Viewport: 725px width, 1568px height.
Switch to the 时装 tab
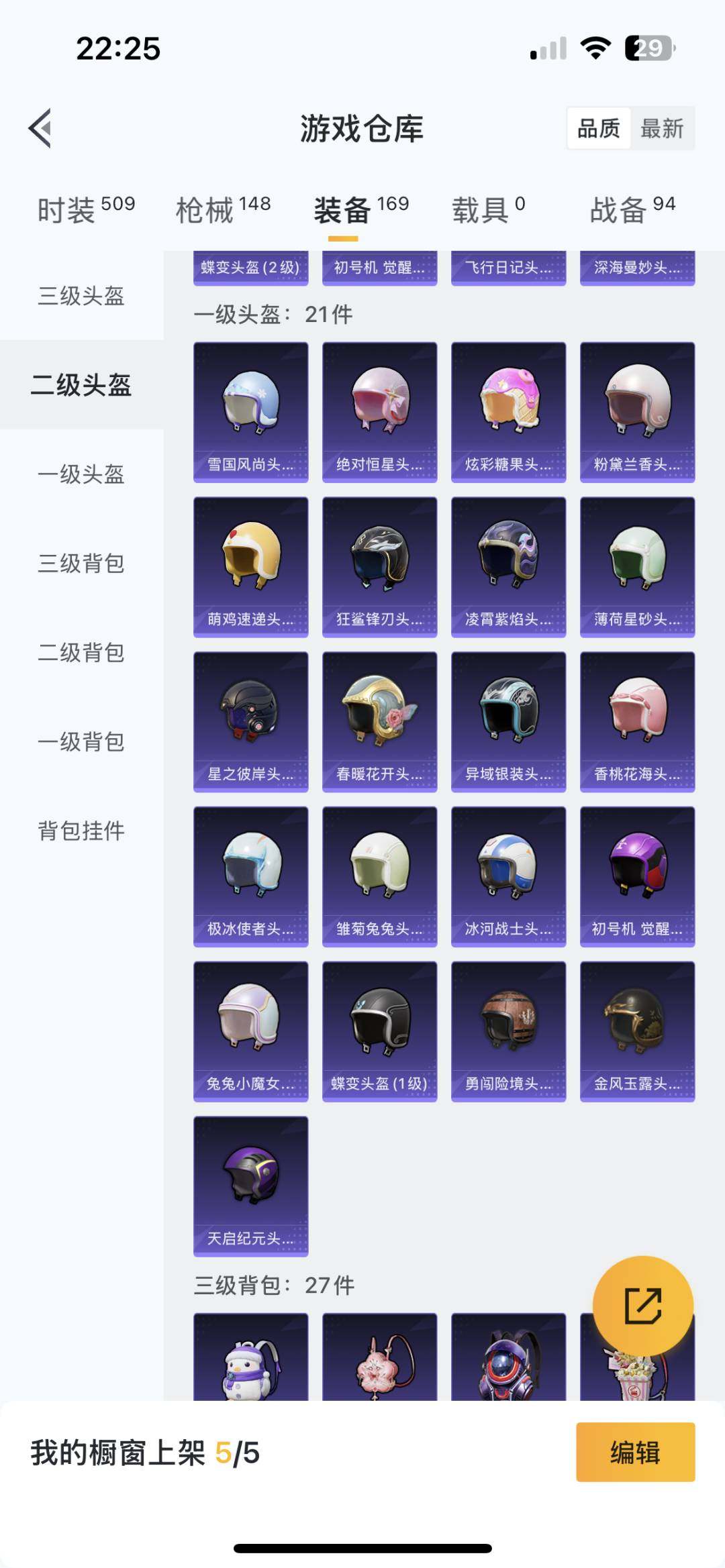tap(86, 210)
